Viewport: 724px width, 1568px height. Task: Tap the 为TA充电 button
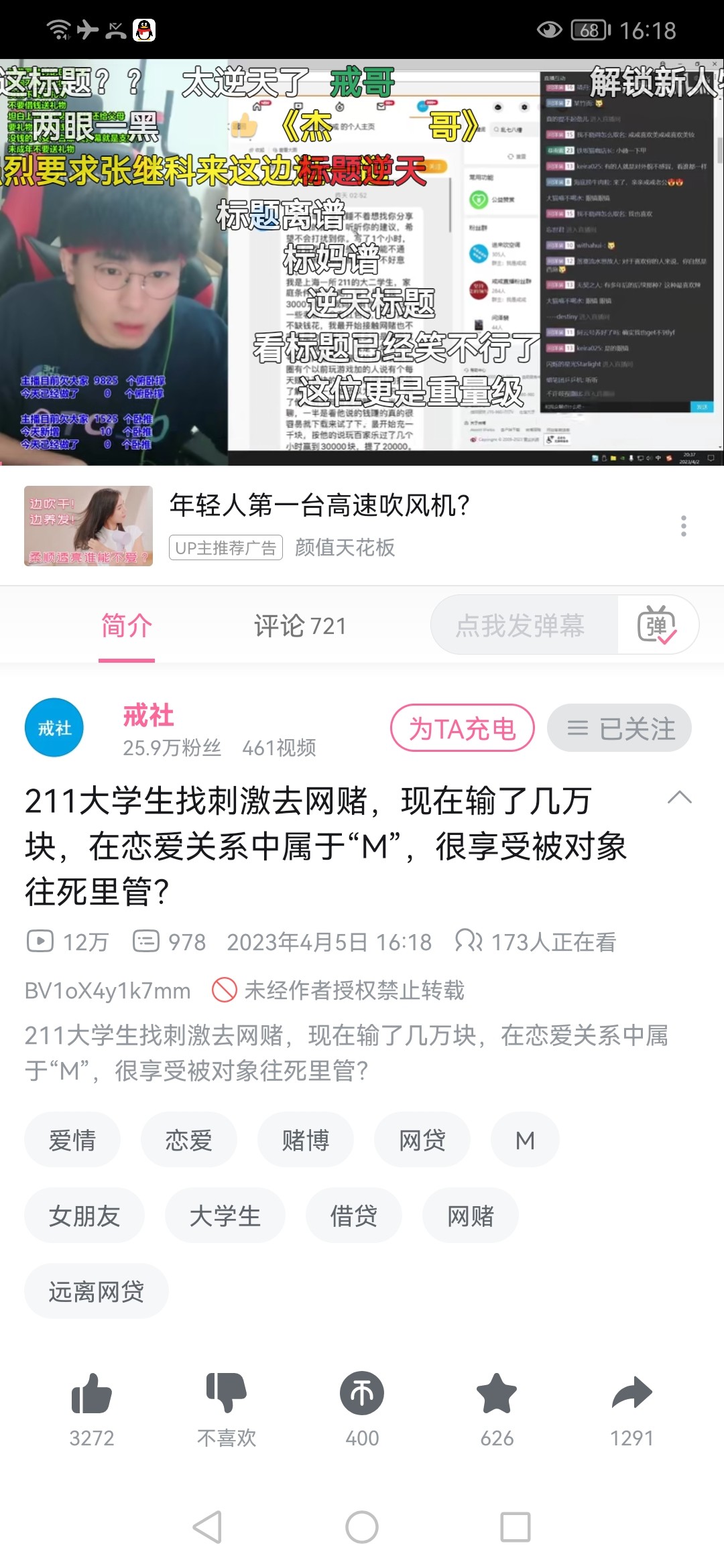click(x=462, y=728)
